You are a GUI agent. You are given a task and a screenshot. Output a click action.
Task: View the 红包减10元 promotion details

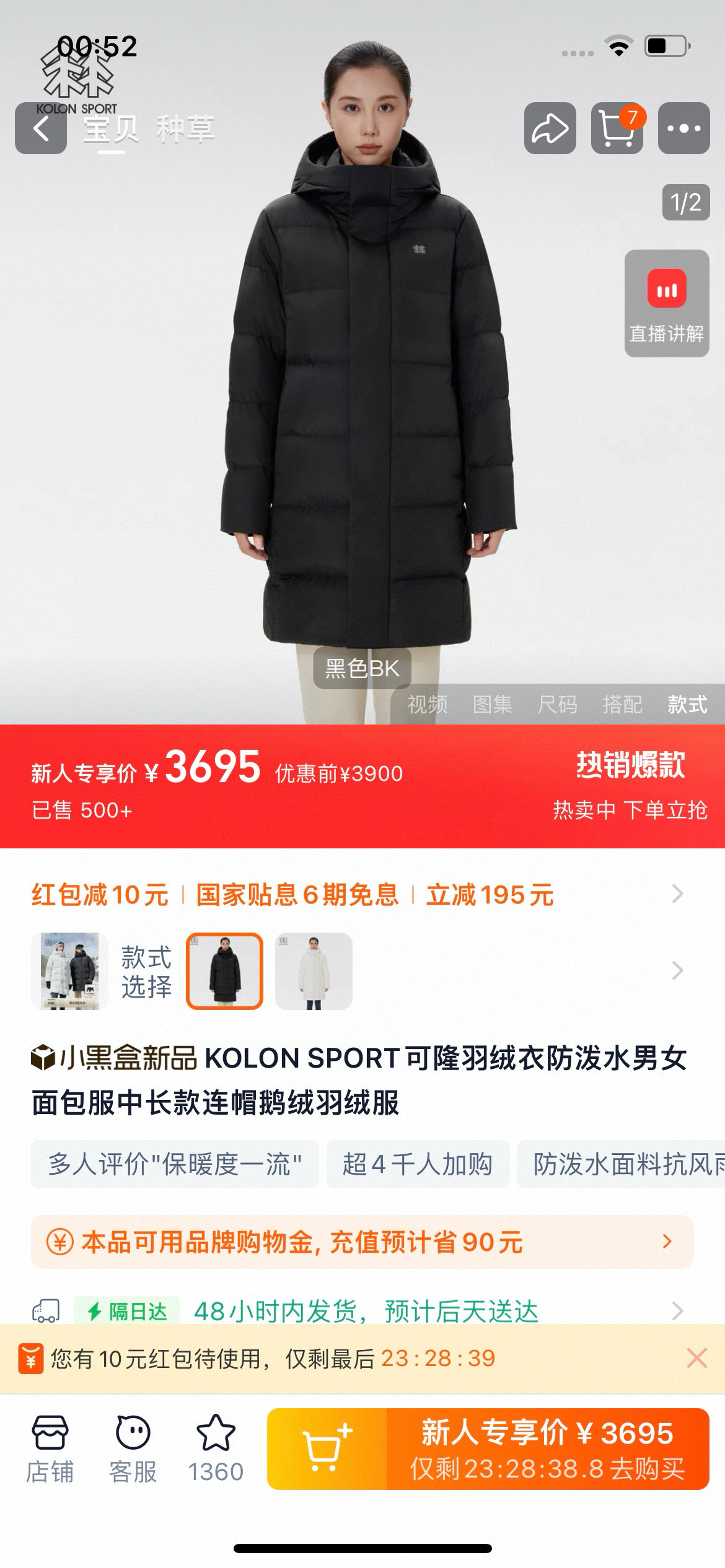[x=100, y=895]
